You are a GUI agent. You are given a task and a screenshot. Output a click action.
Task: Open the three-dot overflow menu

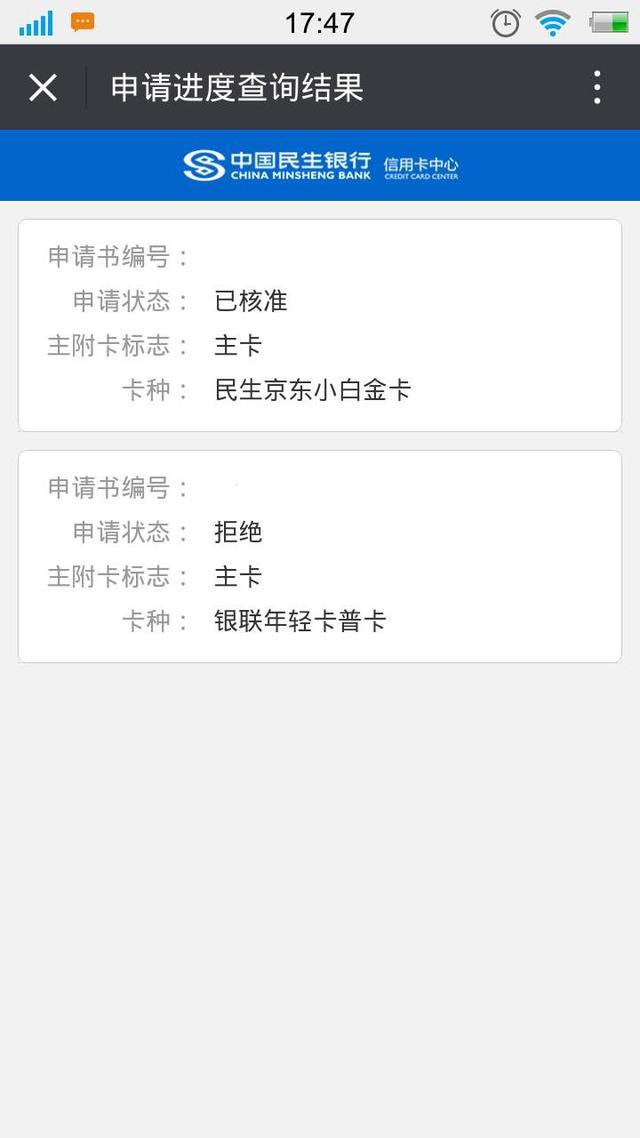point(596,88)
